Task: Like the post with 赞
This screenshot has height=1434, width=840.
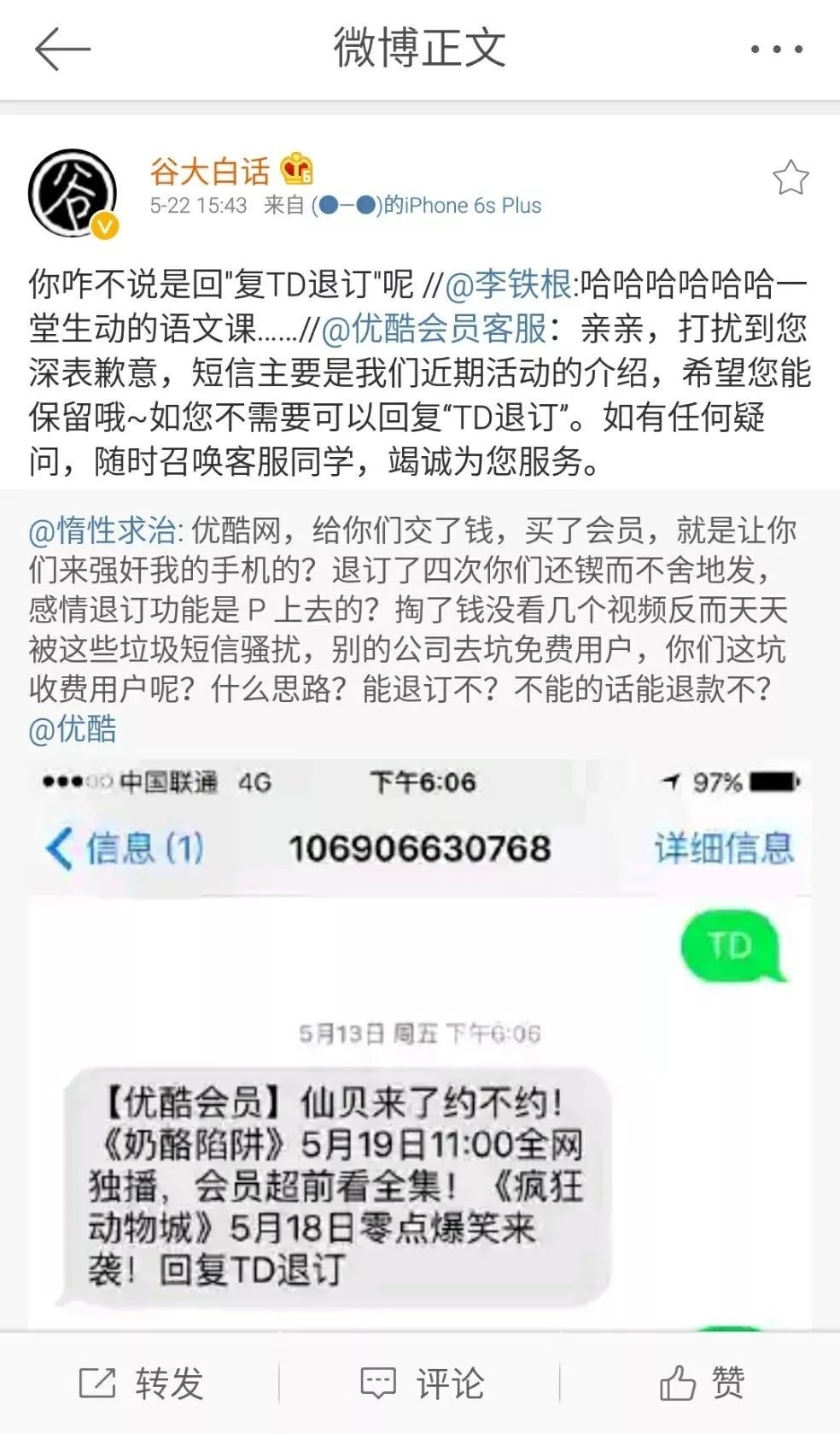Action: 702,1382
